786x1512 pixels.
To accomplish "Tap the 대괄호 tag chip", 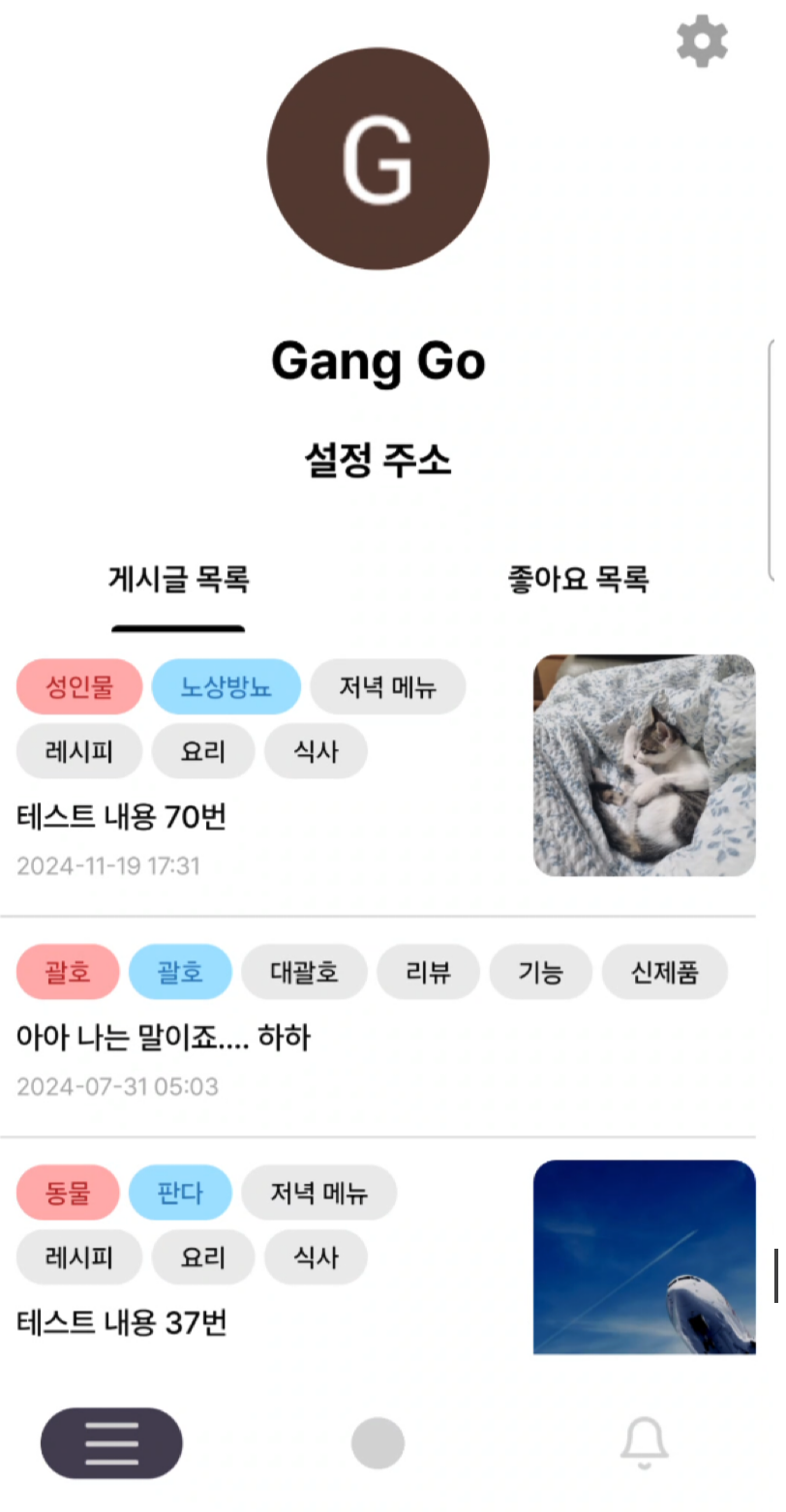I will (304, 972).
